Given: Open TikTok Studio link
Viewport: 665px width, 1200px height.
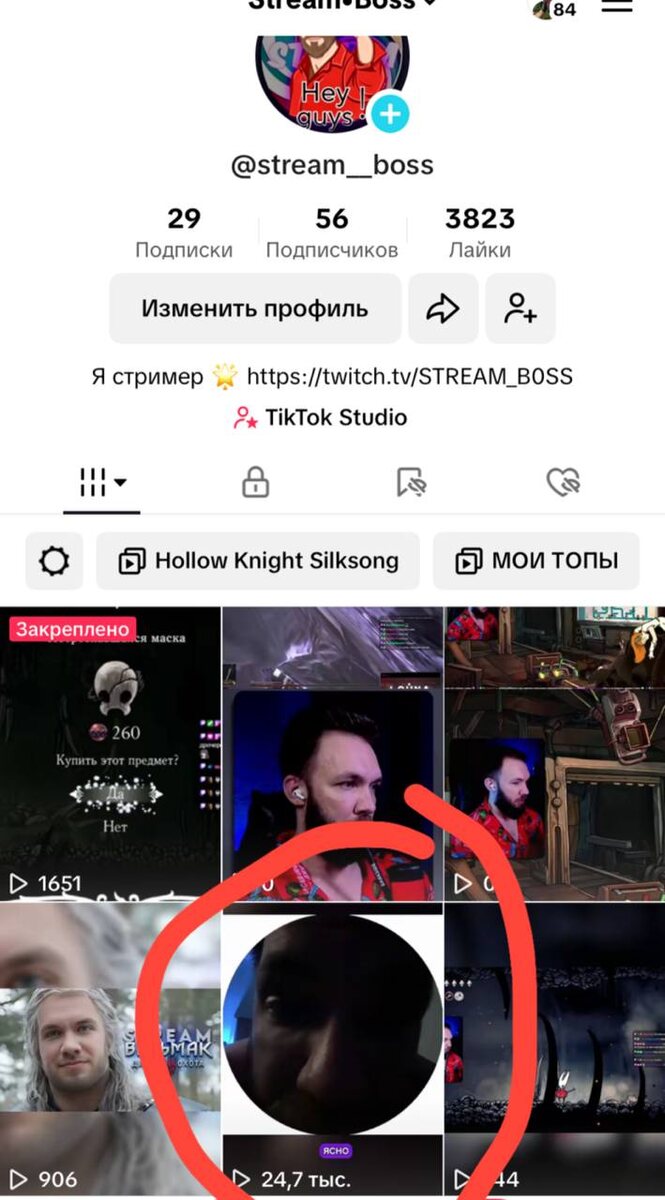Looking at the screenshot, I should (320, 417).
